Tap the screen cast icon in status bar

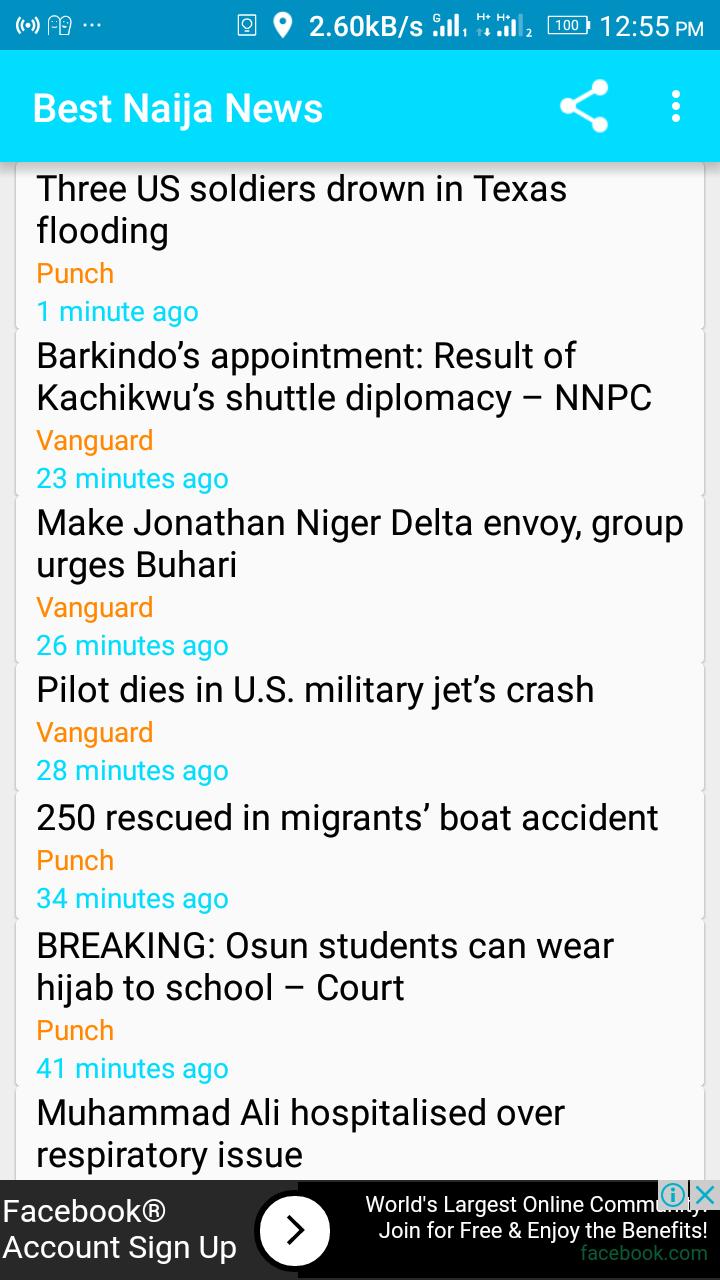246,25
